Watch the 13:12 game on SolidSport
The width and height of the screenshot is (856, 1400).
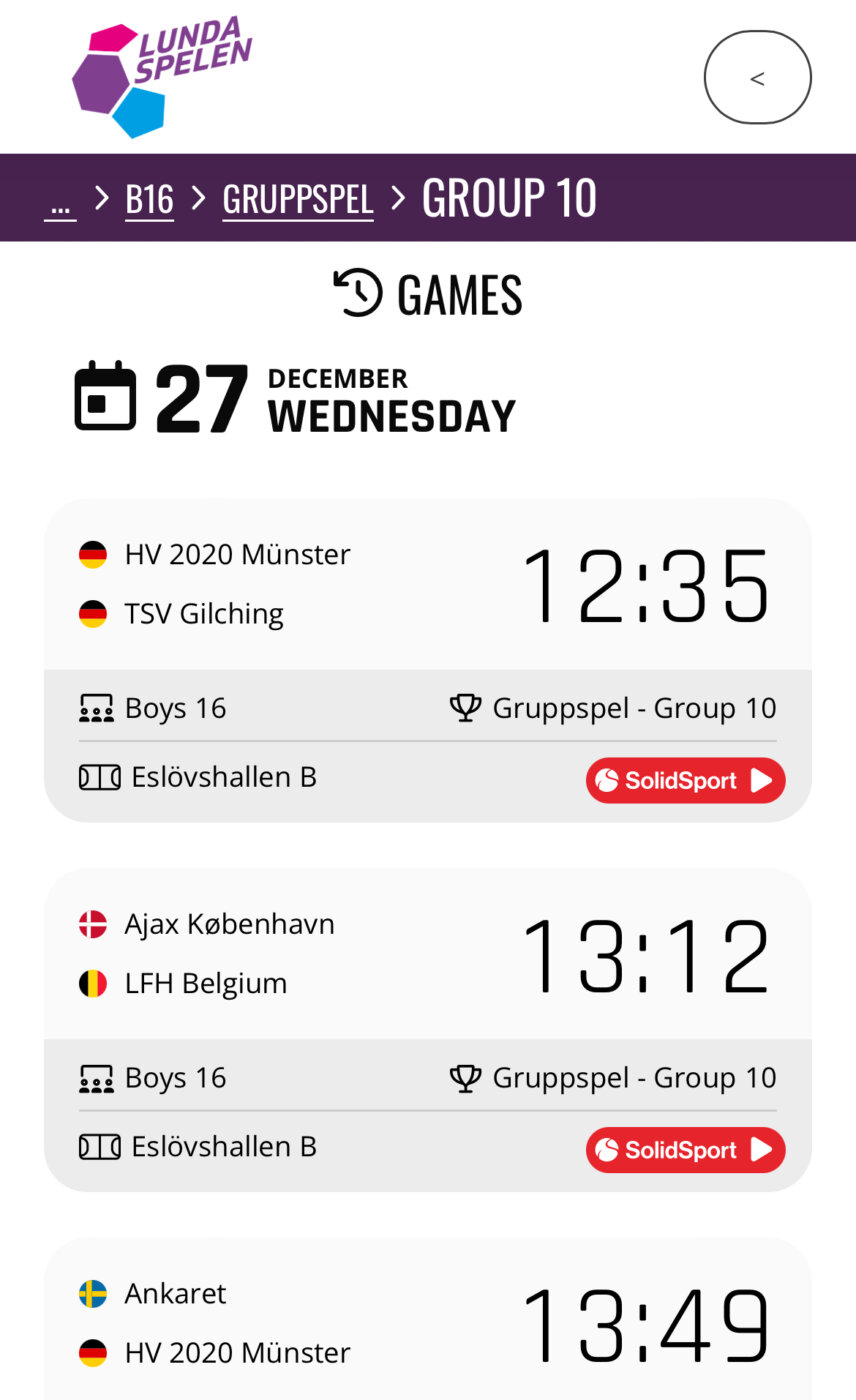coord(685,1150)
